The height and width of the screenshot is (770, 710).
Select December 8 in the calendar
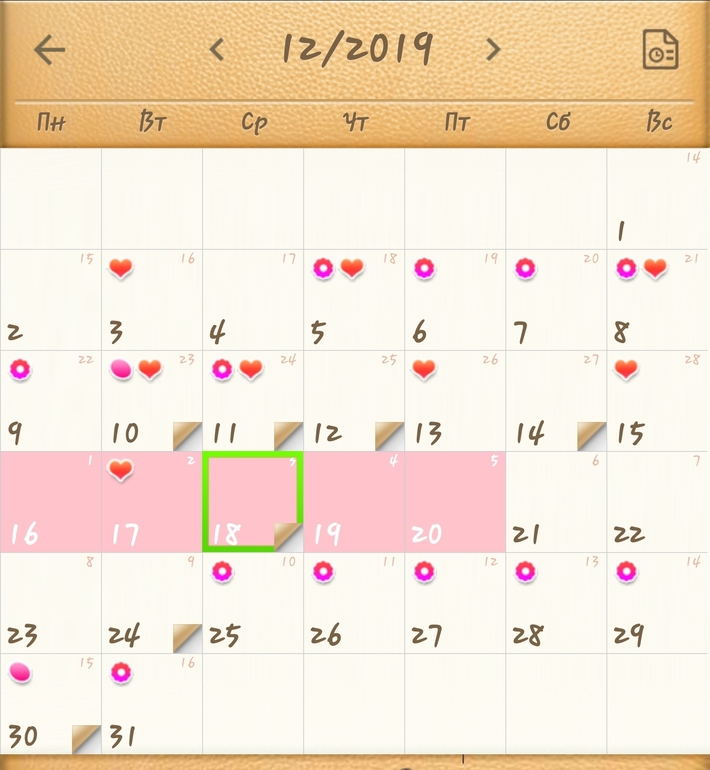click(657, 299)
